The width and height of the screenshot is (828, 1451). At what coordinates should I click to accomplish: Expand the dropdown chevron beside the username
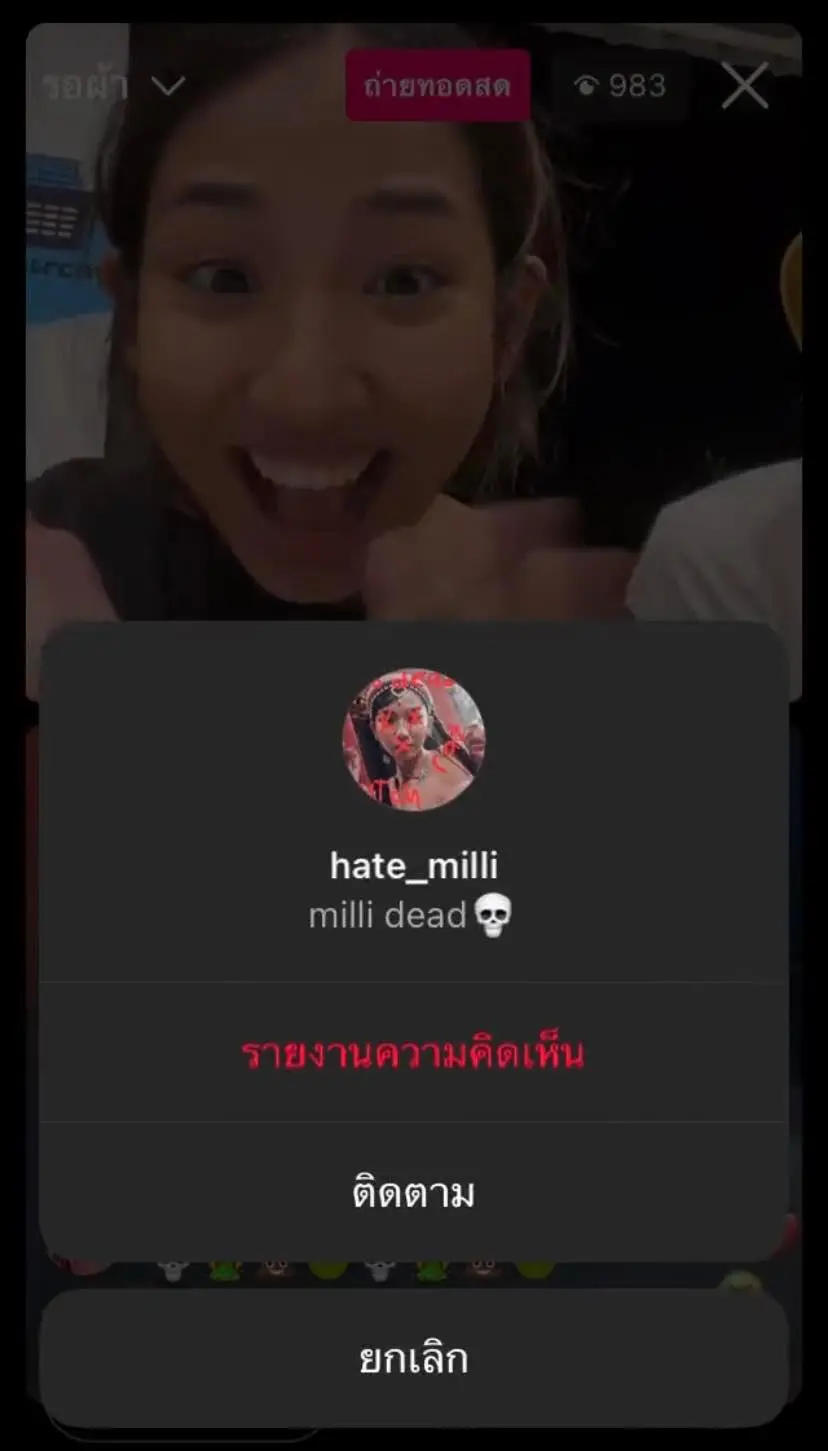[168, 86]
